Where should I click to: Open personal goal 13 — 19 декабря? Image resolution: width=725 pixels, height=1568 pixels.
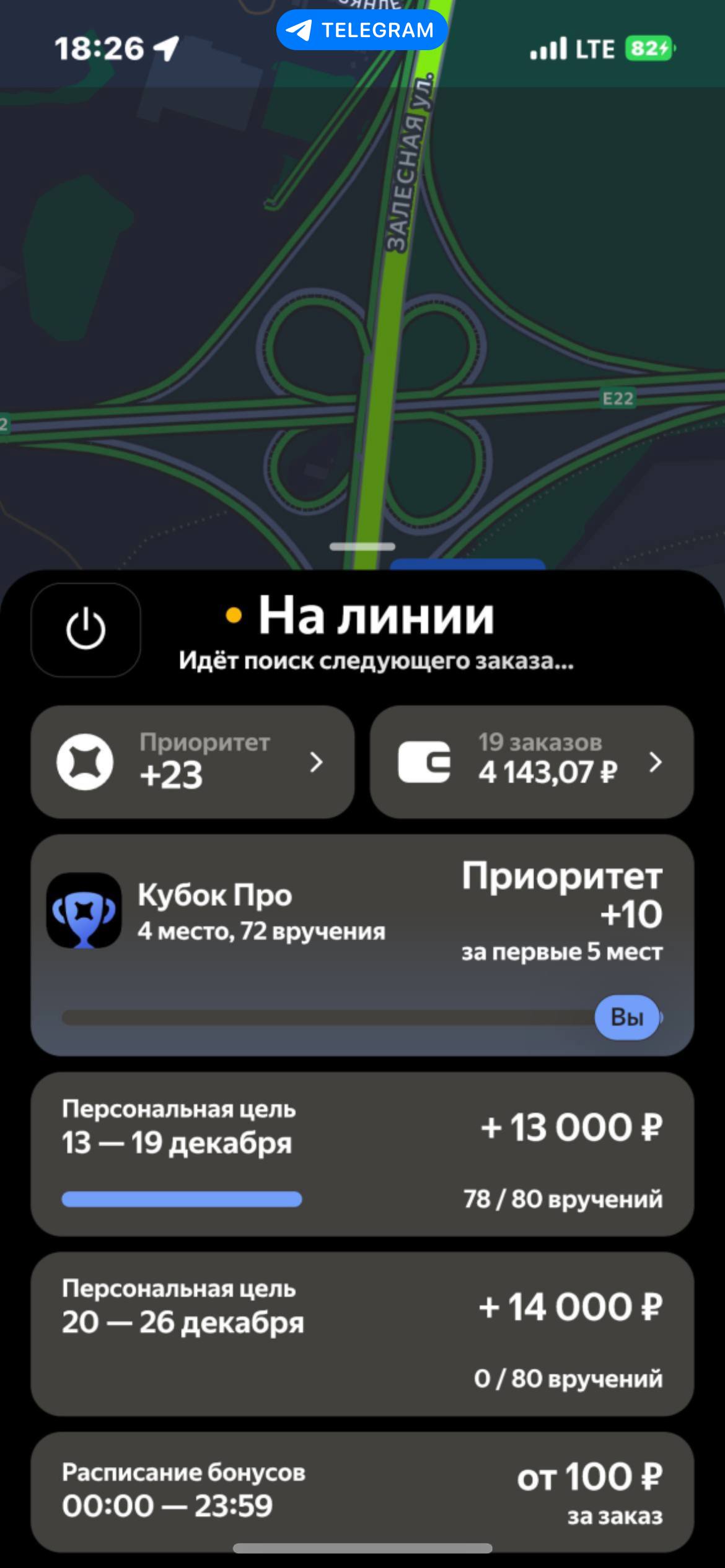(x=362, y=1154)
